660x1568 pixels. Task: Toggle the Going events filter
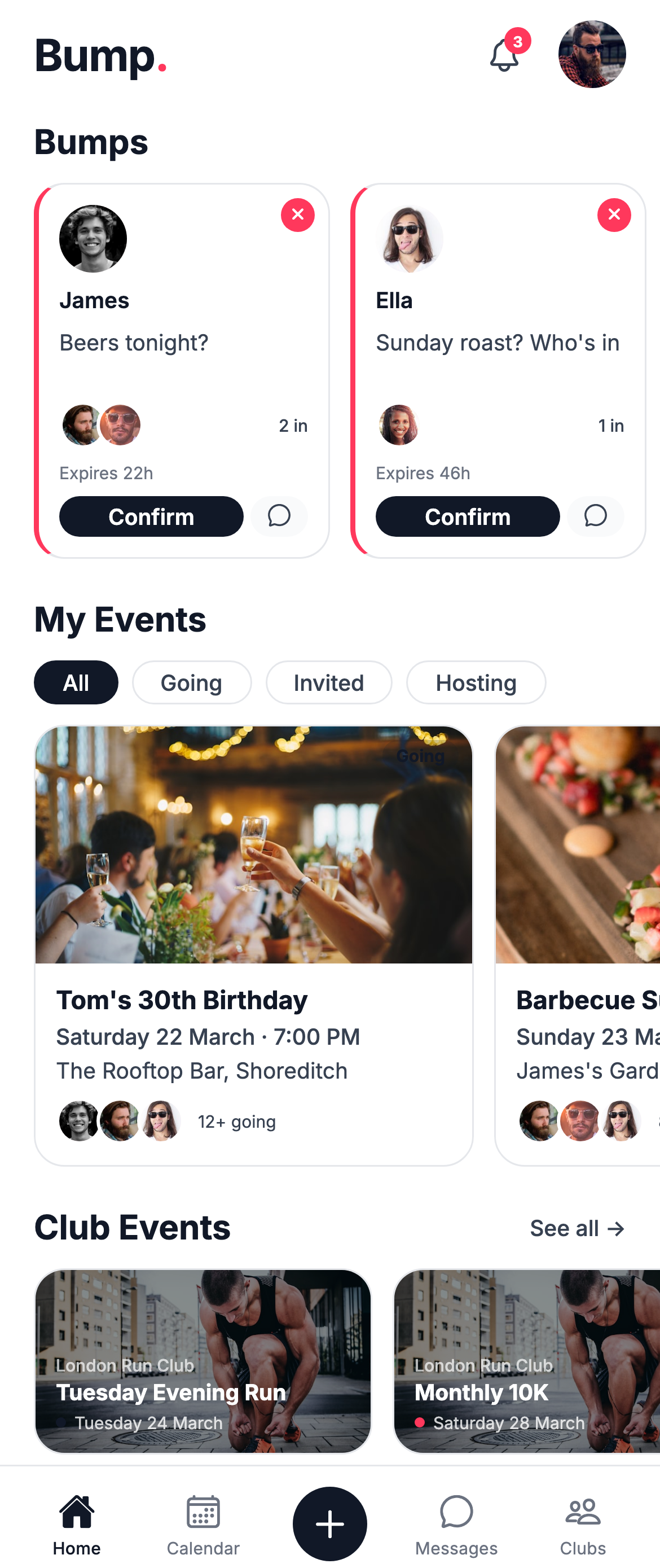point(192,682)
